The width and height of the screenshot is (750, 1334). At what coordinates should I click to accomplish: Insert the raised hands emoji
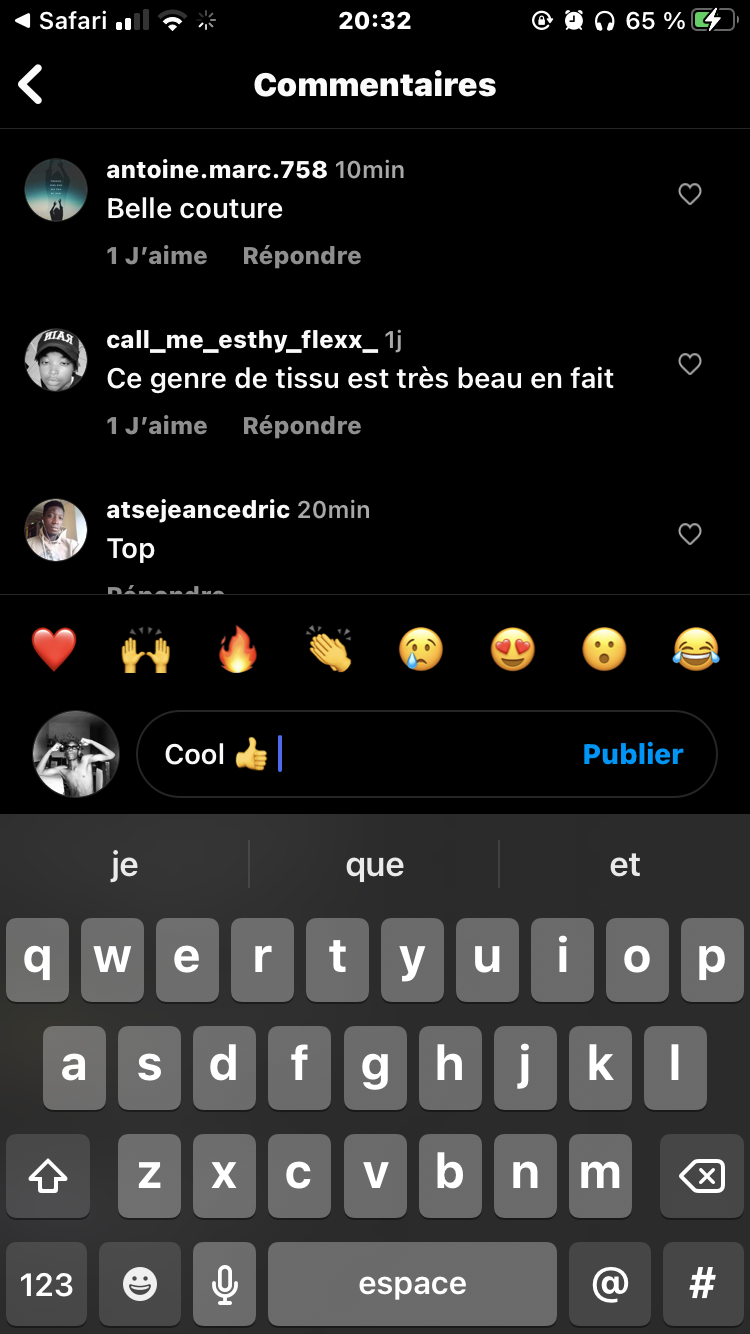tap(146, 651)
